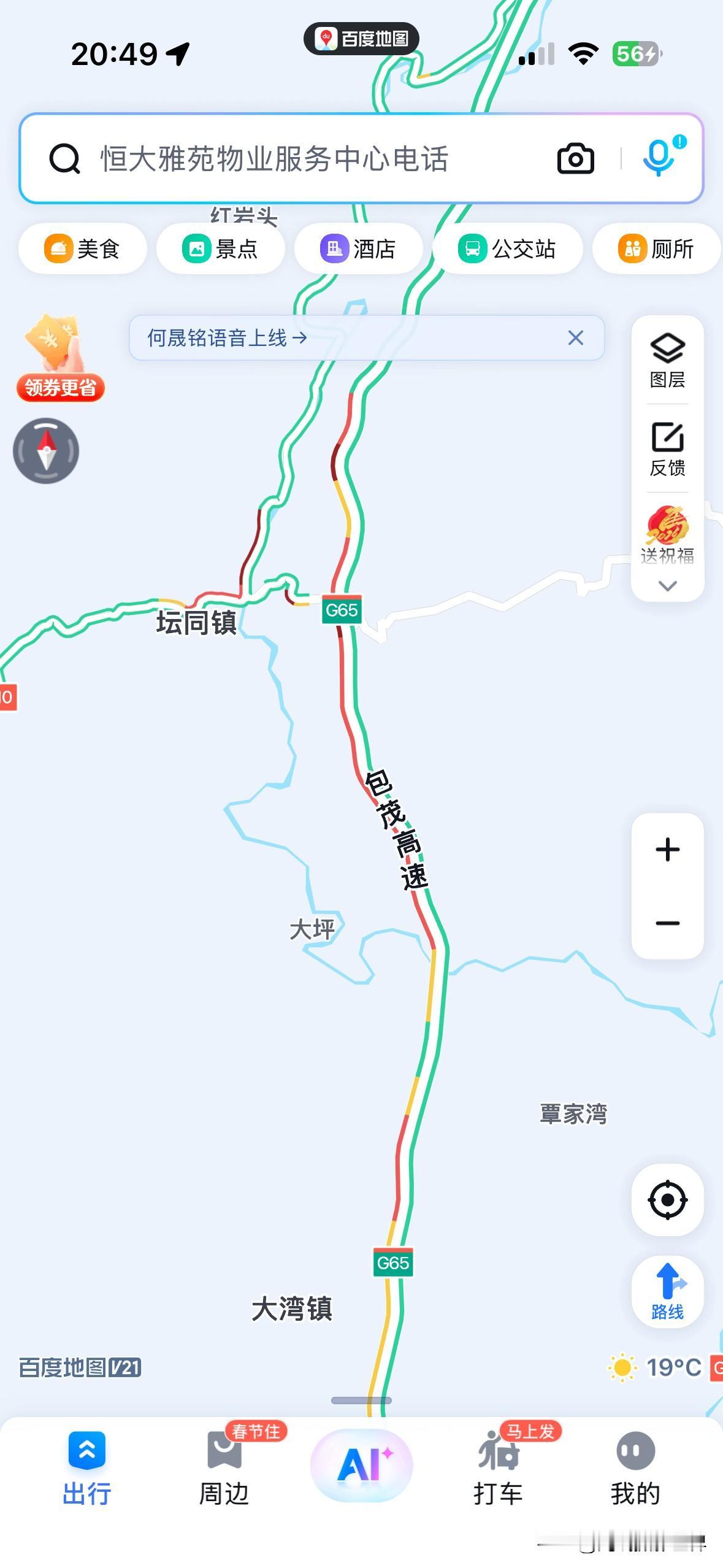Zoom out of the map
This screenshot has height=1568, width=723.
667,923
